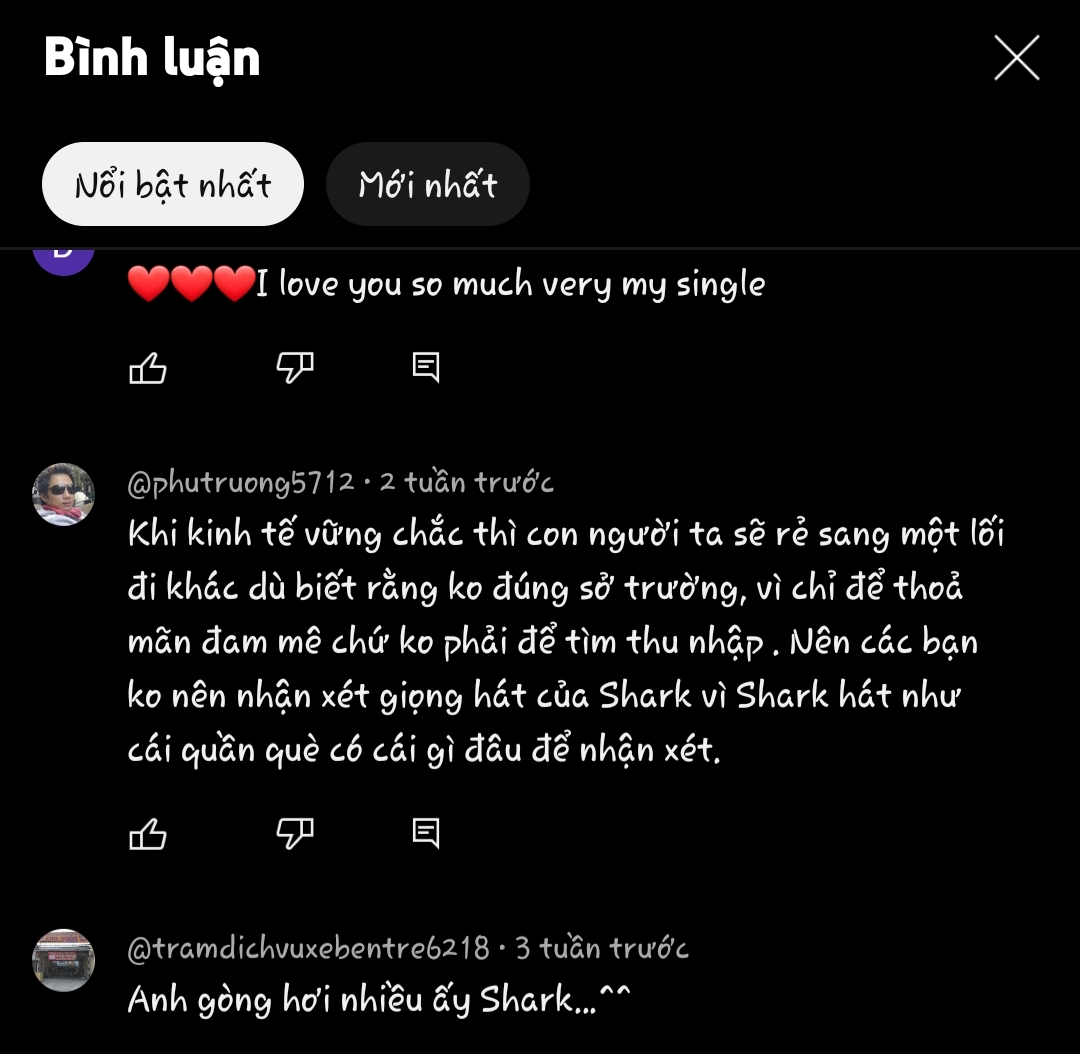
Task: Like the 'I love you so much' comment
Action: point(148,368)
